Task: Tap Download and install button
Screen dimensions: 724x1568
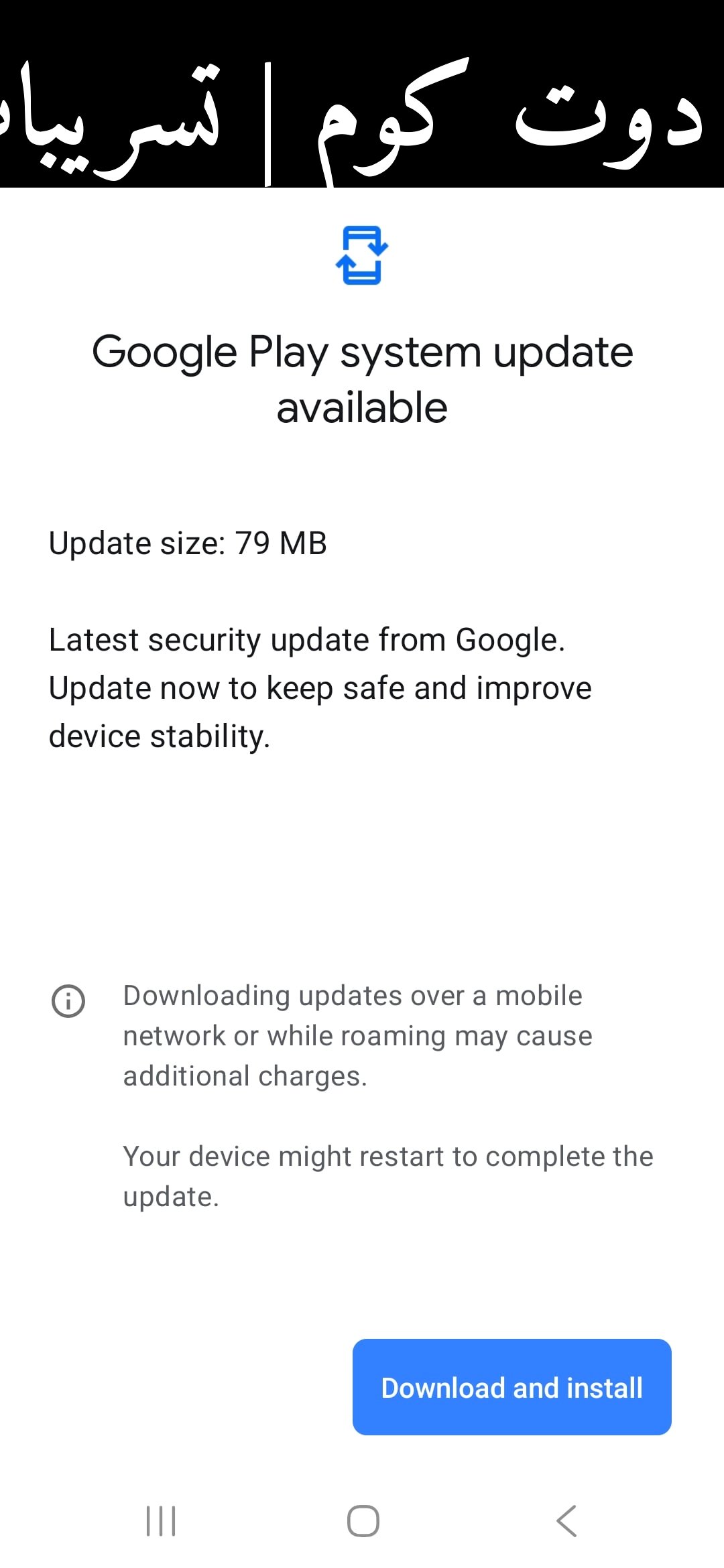Action: tap(511, 1387)
